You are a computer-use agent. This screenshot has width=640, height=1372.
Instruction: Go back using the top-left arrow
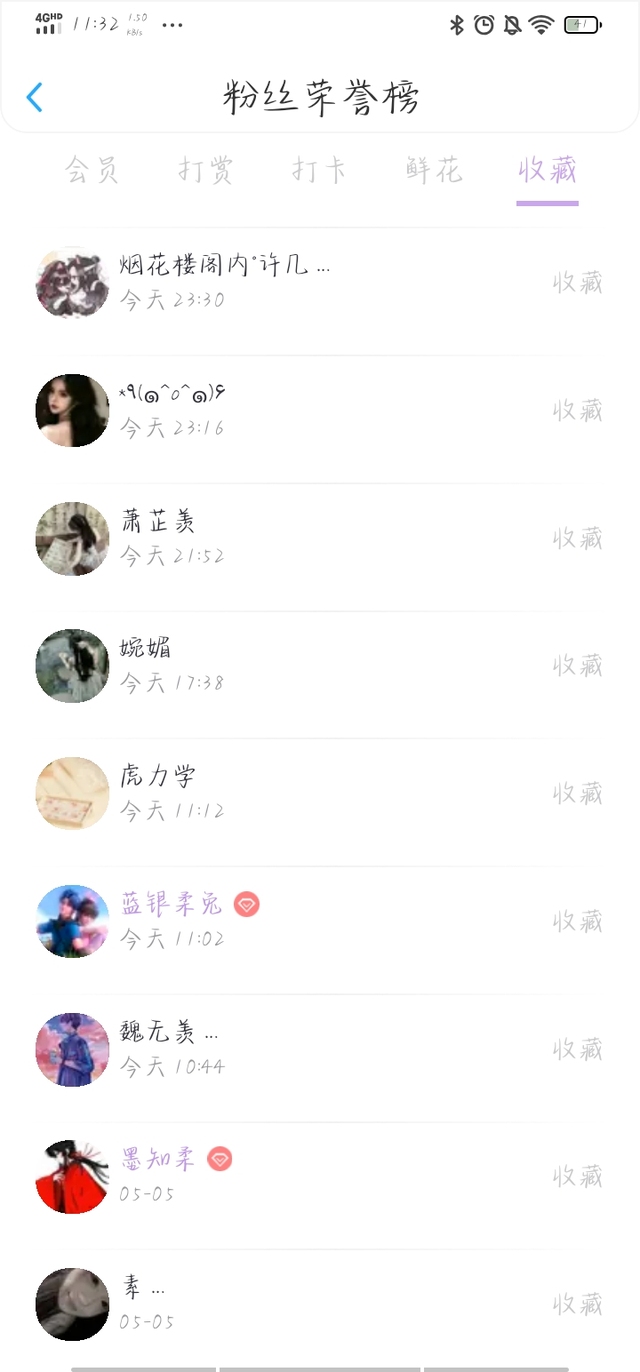tap(35, 97)
